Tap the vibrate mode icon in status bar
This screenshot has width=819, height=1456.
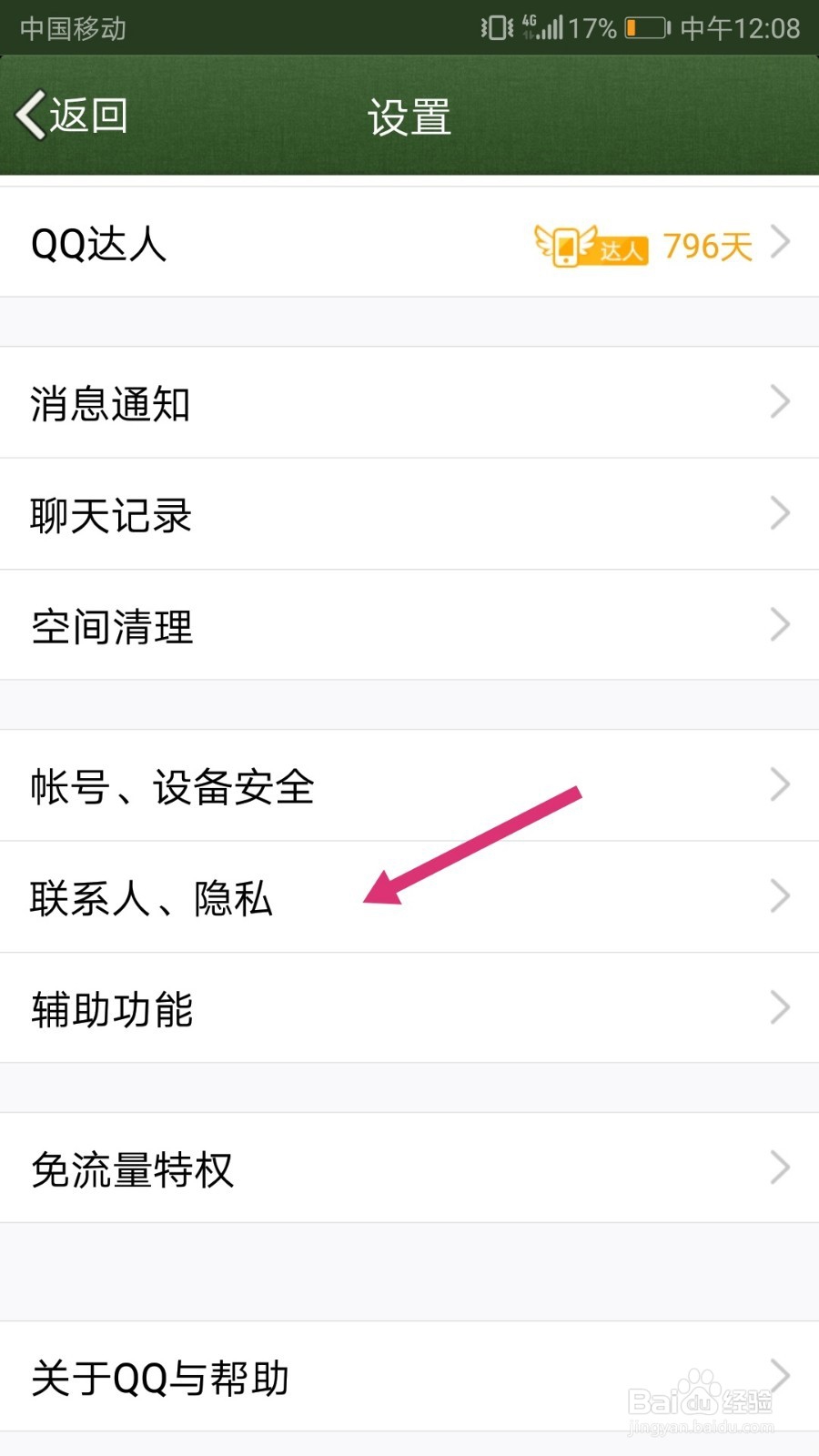(496, 27)
